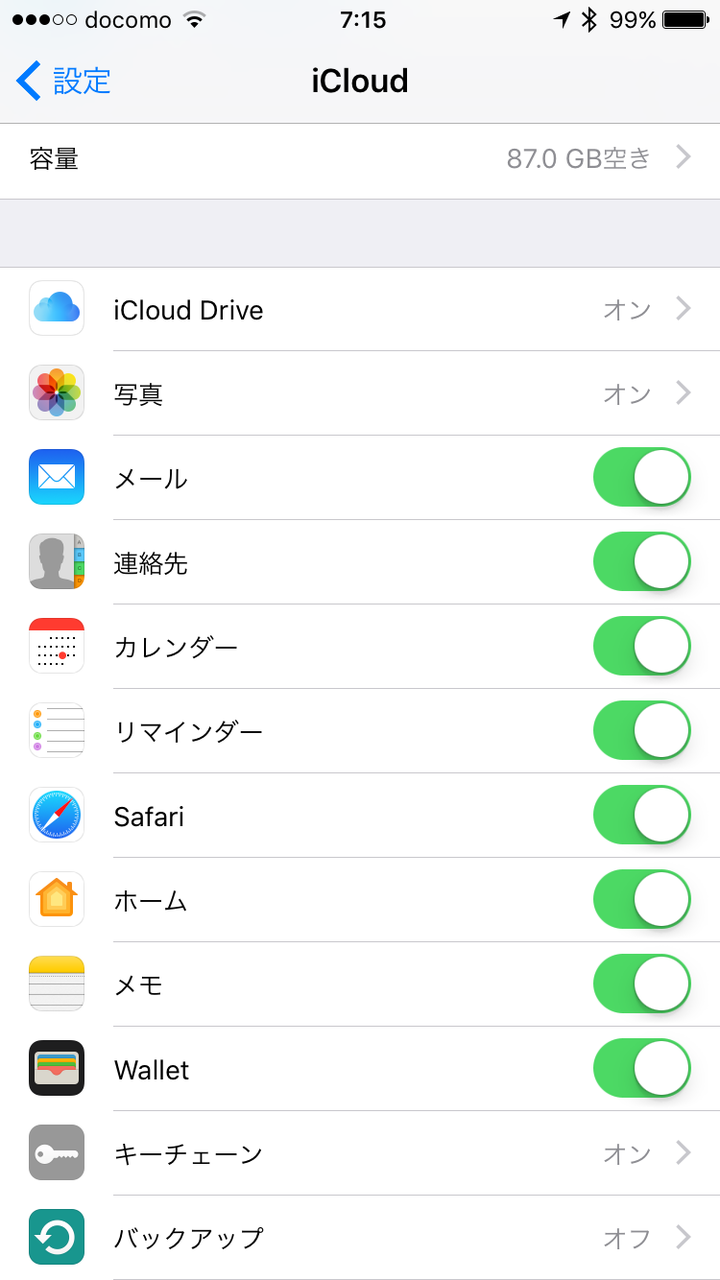Turn off the メール switch
The width and height of the screenshot is (720, 1280).
641,478
